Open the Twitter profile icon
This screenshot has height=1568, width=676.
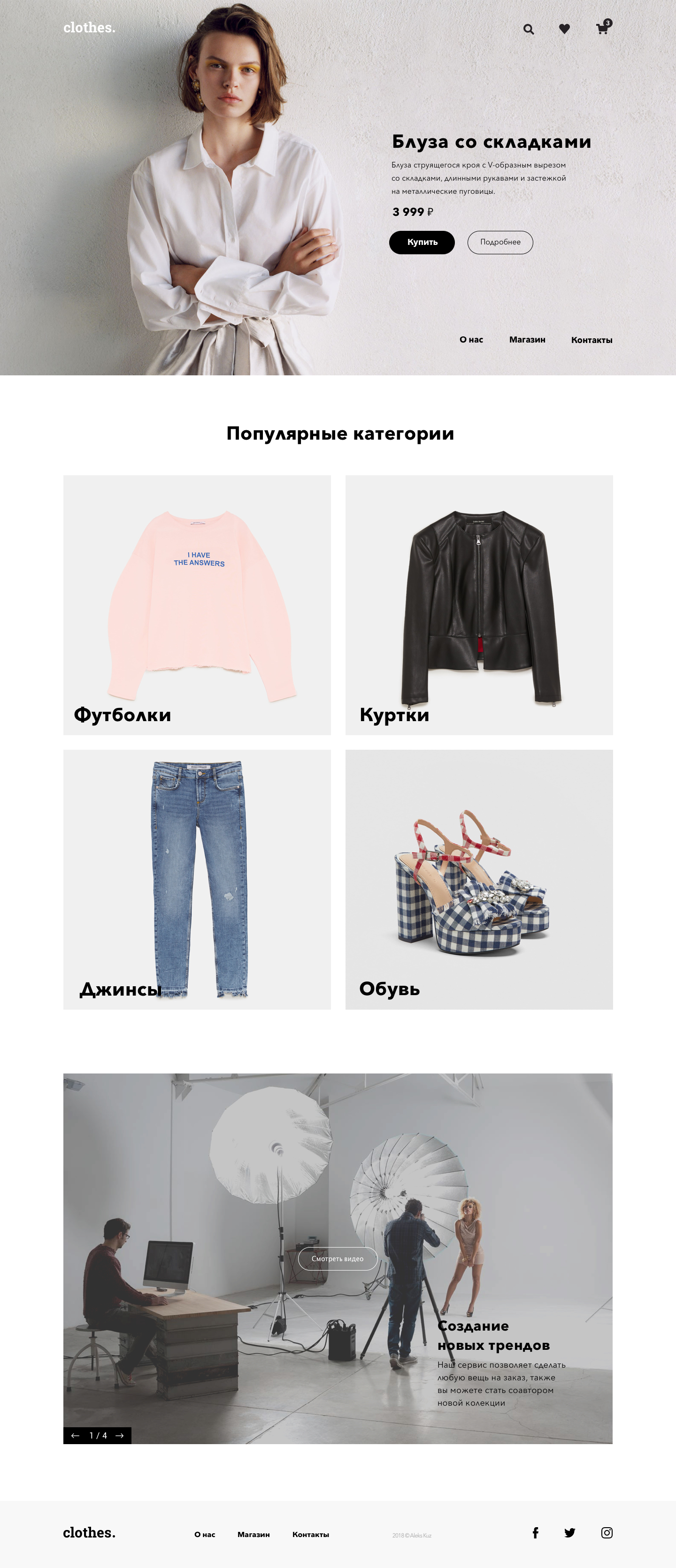coord(570,1533)
